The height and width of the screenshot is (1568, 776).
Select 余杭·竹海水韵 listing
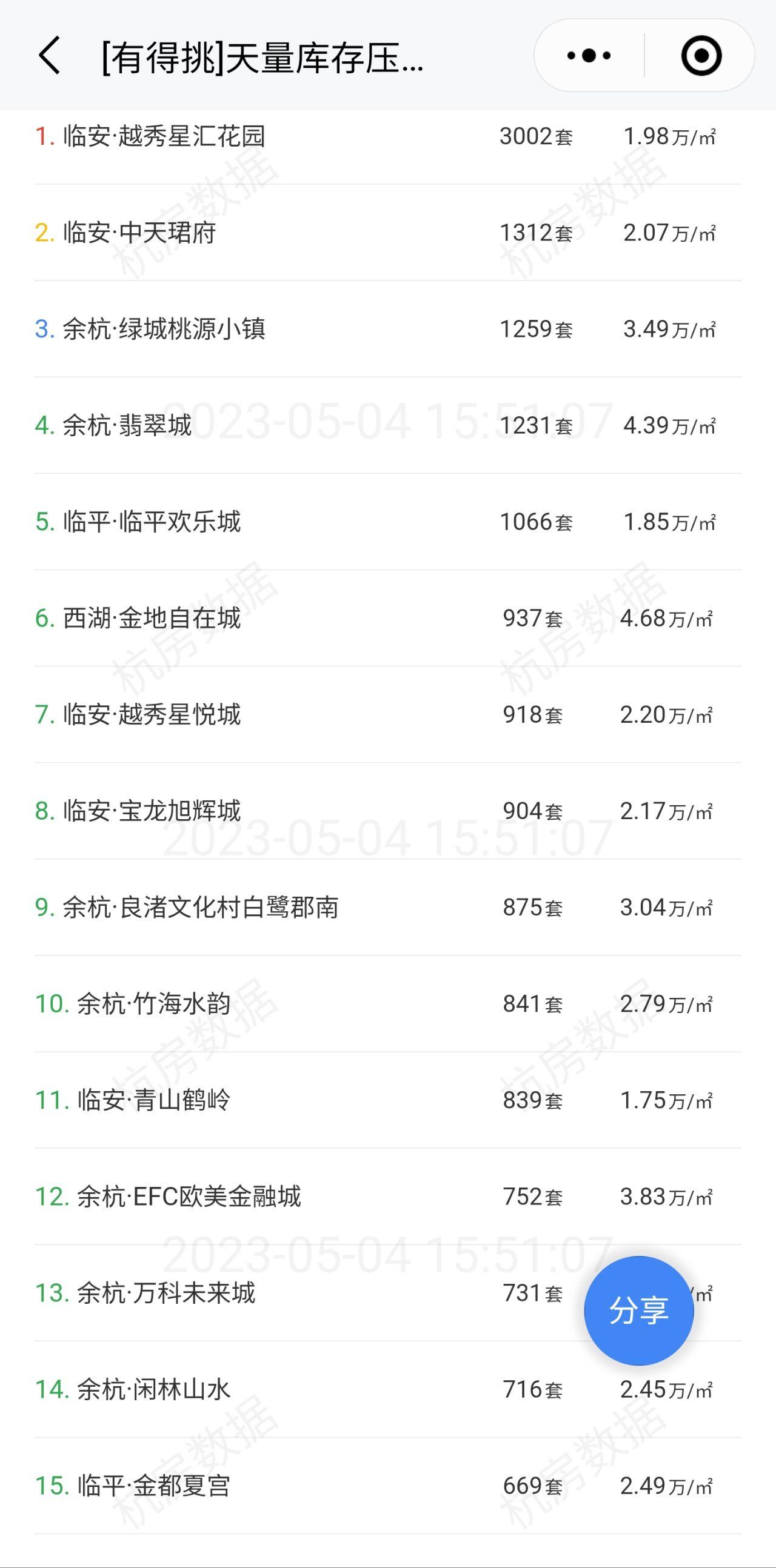387,1004
